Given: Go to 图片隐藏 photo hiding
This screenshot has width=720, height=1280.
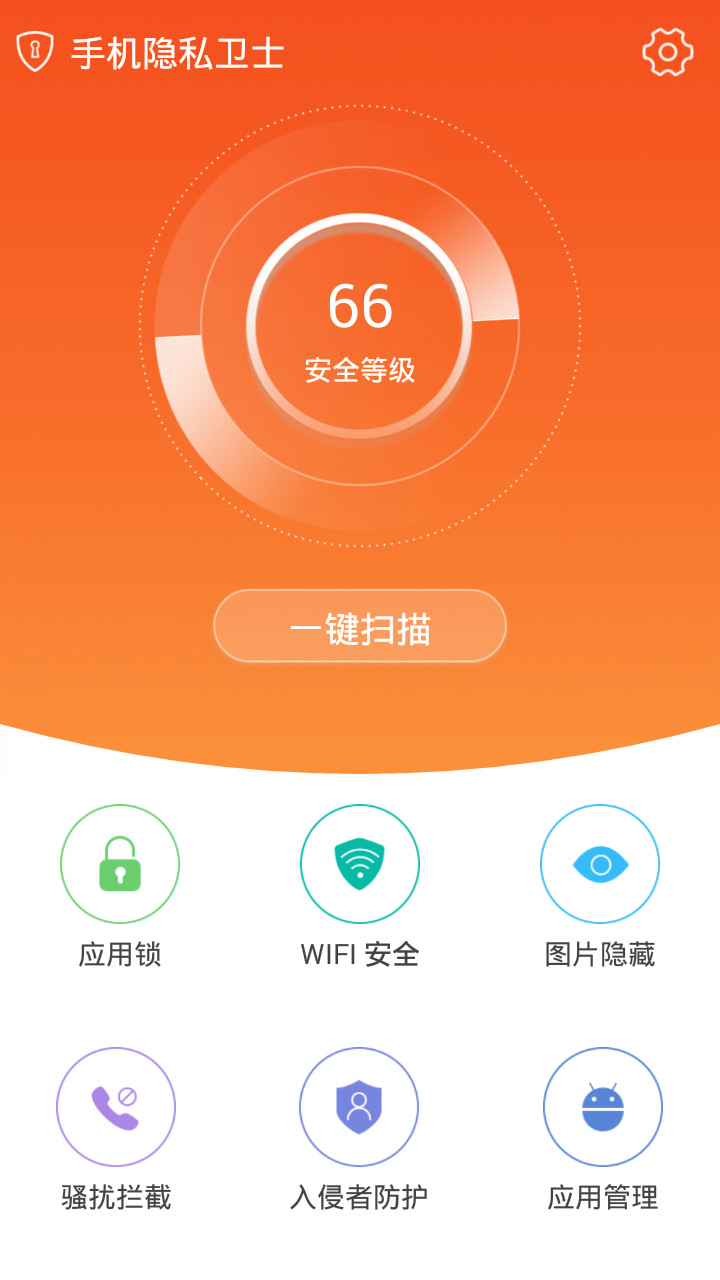Looking at the screenshot, I should (x=600, y=865).
